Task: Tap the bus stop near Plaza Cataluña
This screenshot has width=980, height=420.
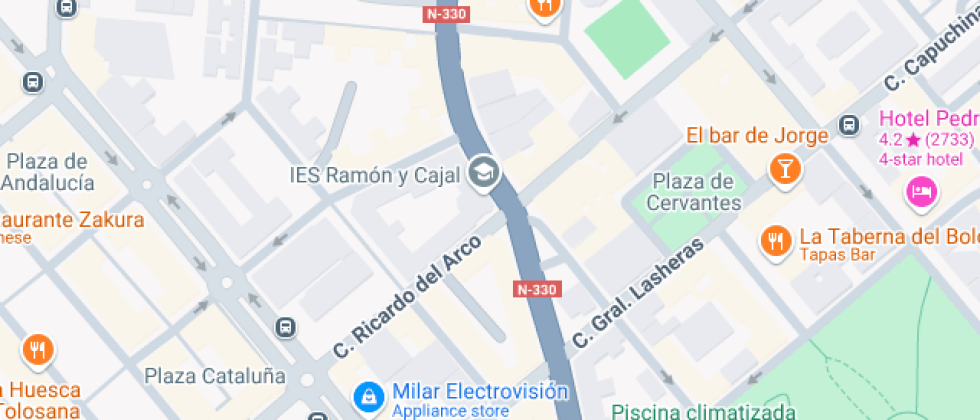Action: click(286, 327)
